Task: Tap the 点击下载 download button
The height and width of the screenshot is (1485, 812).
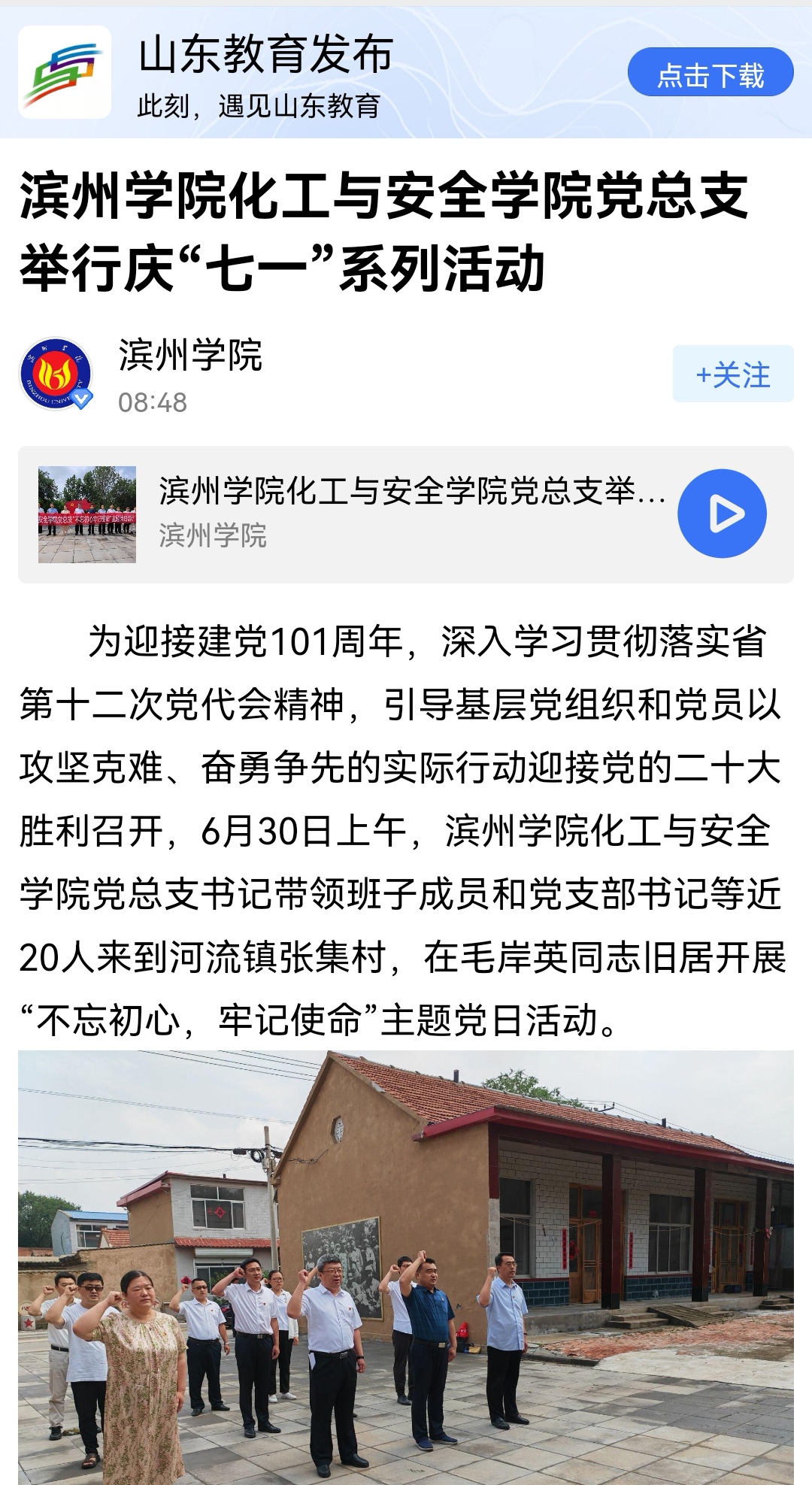Action: [710, 72]
